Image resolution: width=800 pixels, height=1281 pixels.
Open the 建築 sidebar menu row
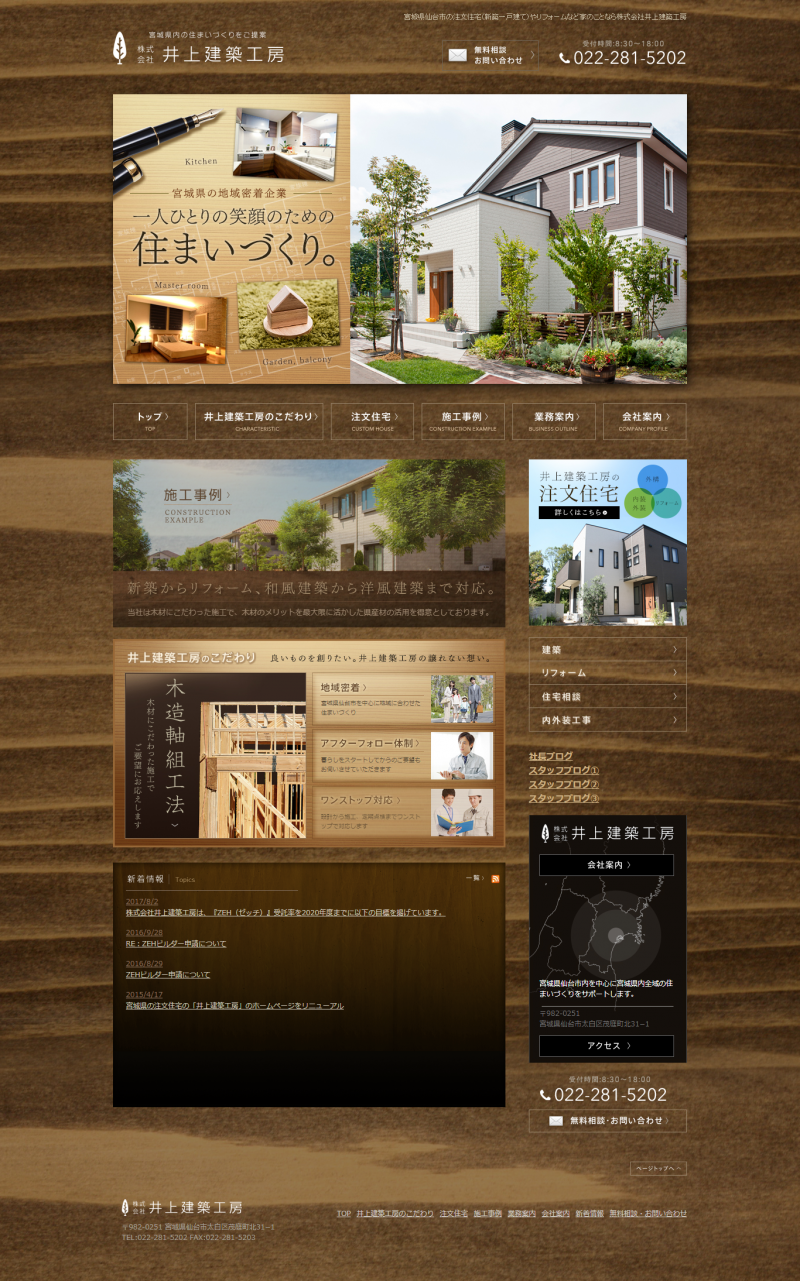(608, 649)
